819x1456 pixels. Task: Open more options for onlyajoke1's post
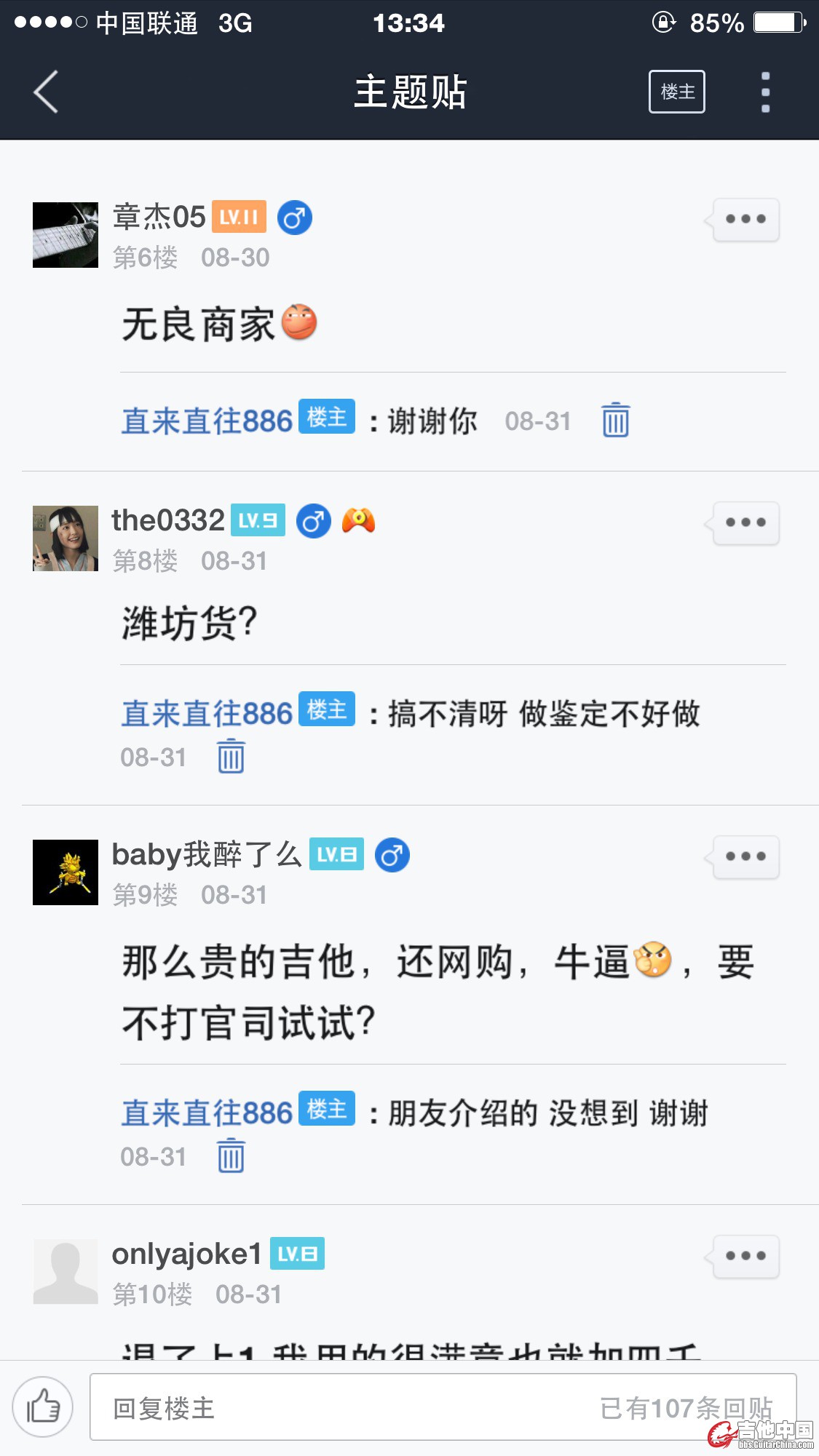click(x=745, y=1256)
